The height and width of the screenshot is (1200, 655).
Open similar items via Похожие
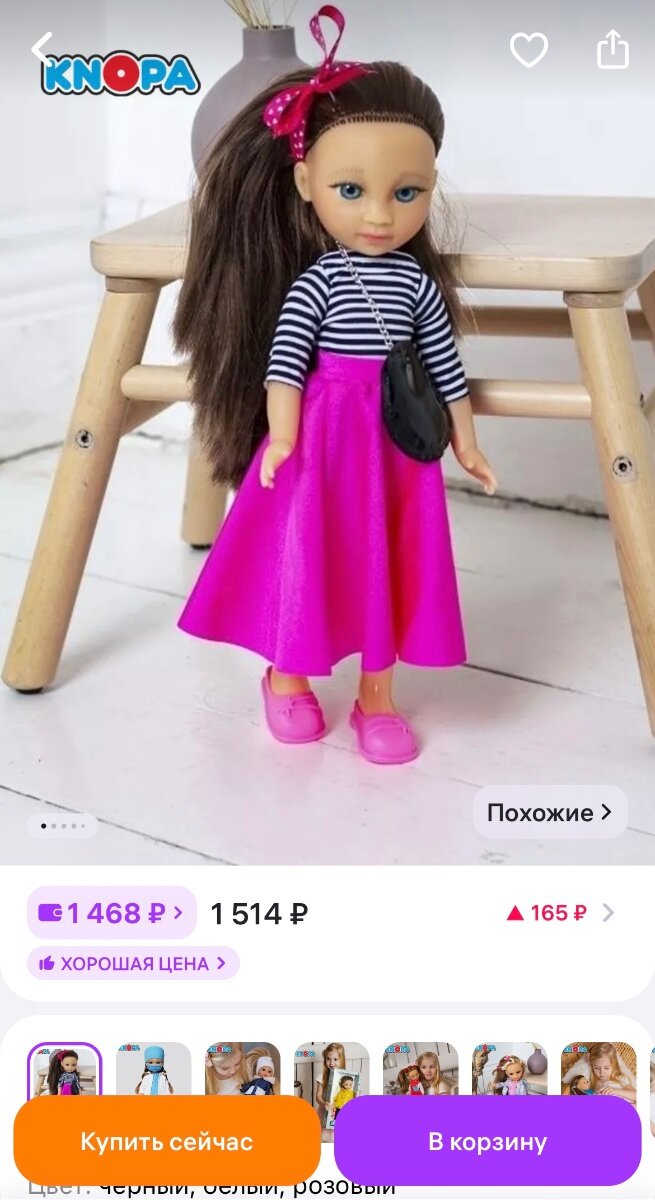550,812
